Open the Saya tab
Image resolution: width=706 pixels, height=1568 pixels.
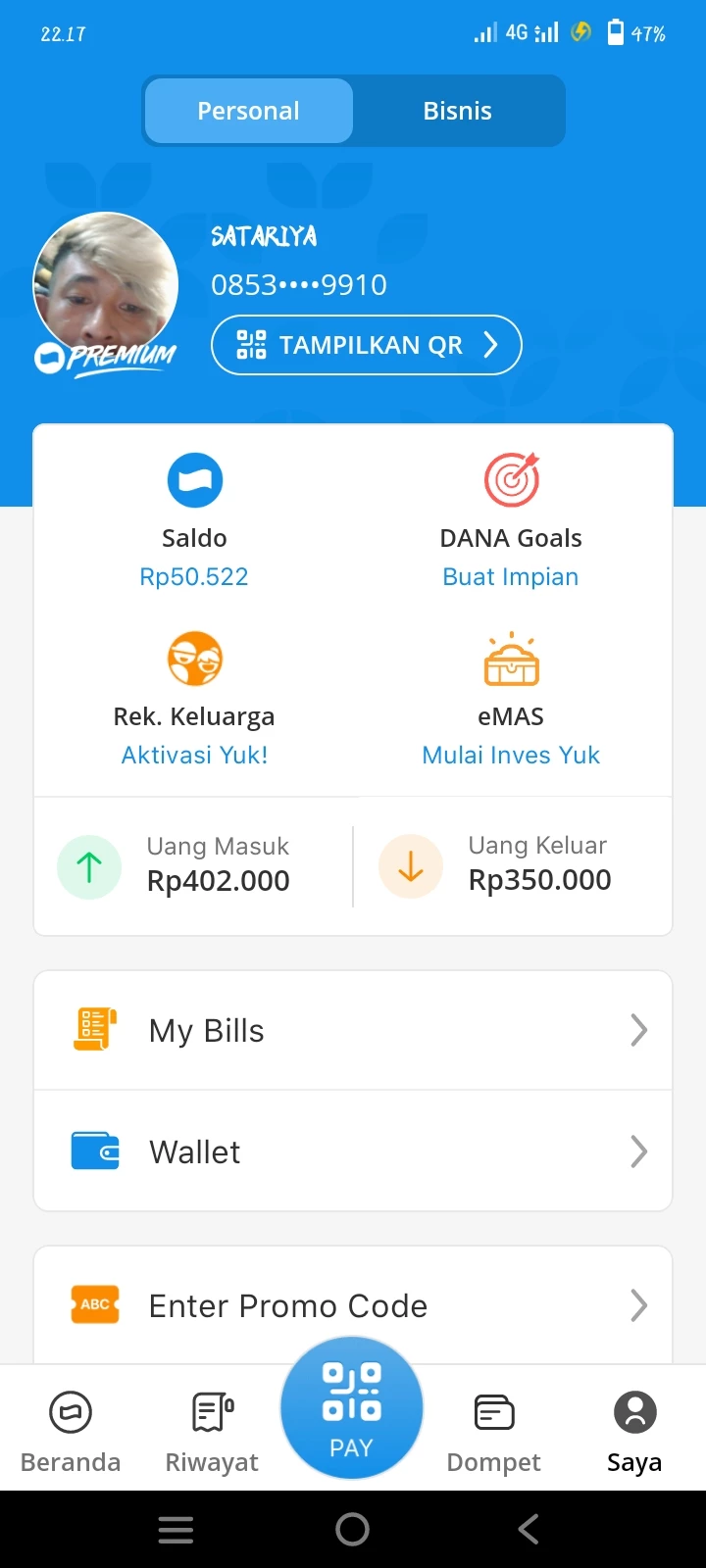(634, 1431)
